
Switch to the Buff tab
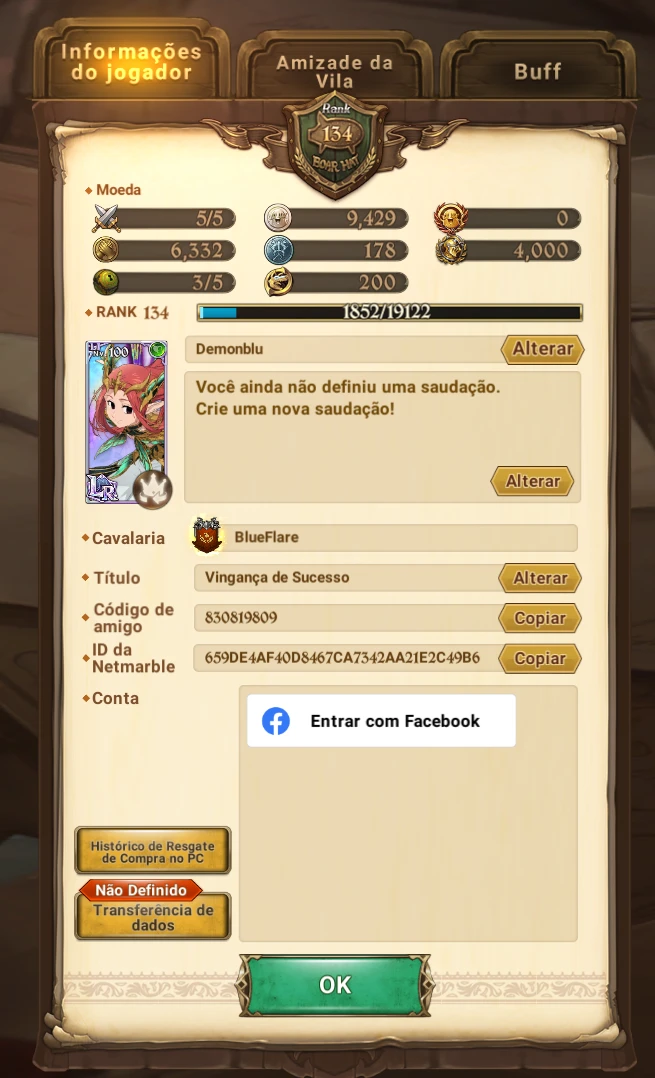point(537,71)
